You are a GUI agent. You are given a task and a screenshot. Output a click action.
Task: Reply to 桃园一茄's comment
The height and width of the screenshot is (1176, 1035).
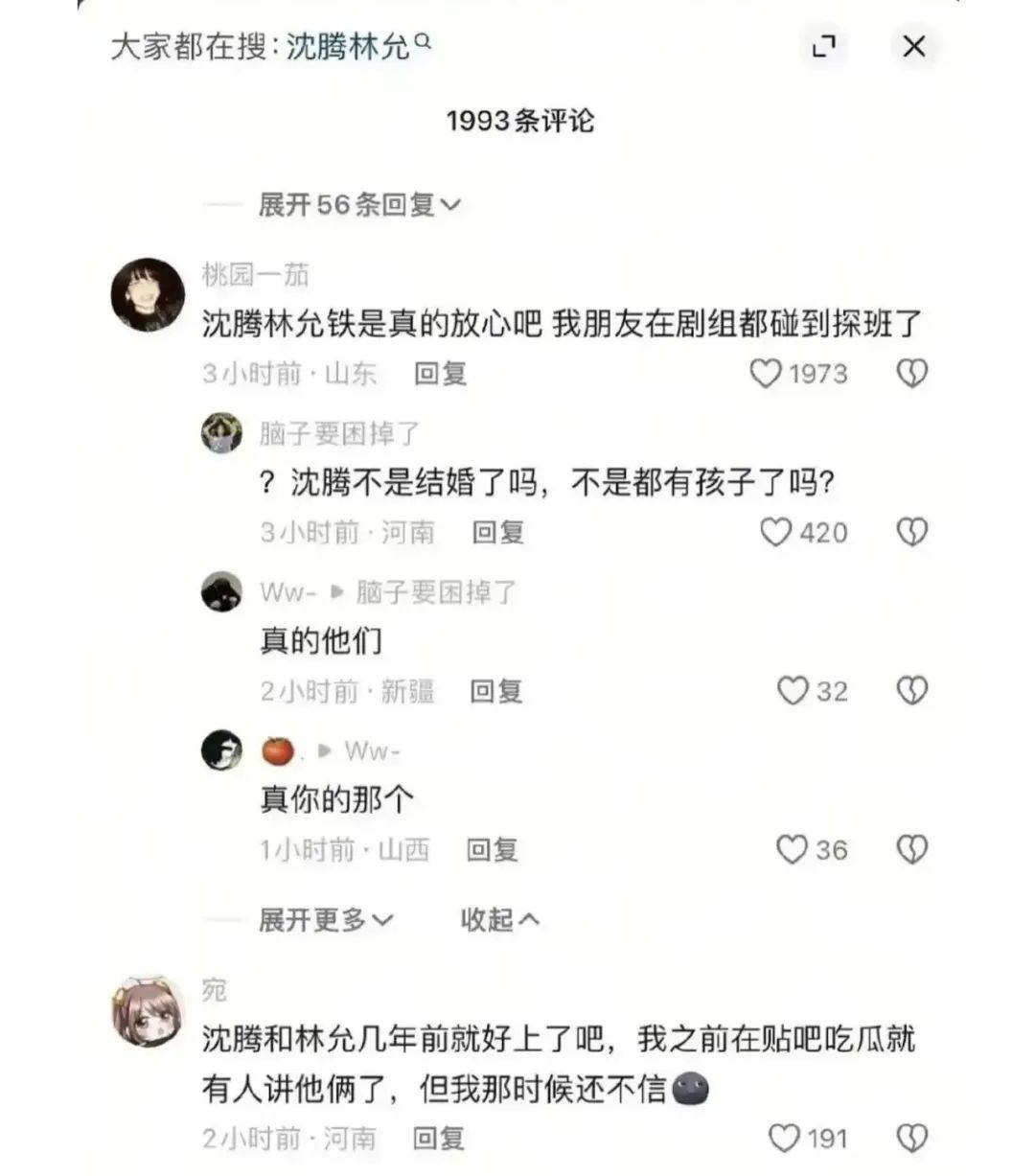click(440, 373)
